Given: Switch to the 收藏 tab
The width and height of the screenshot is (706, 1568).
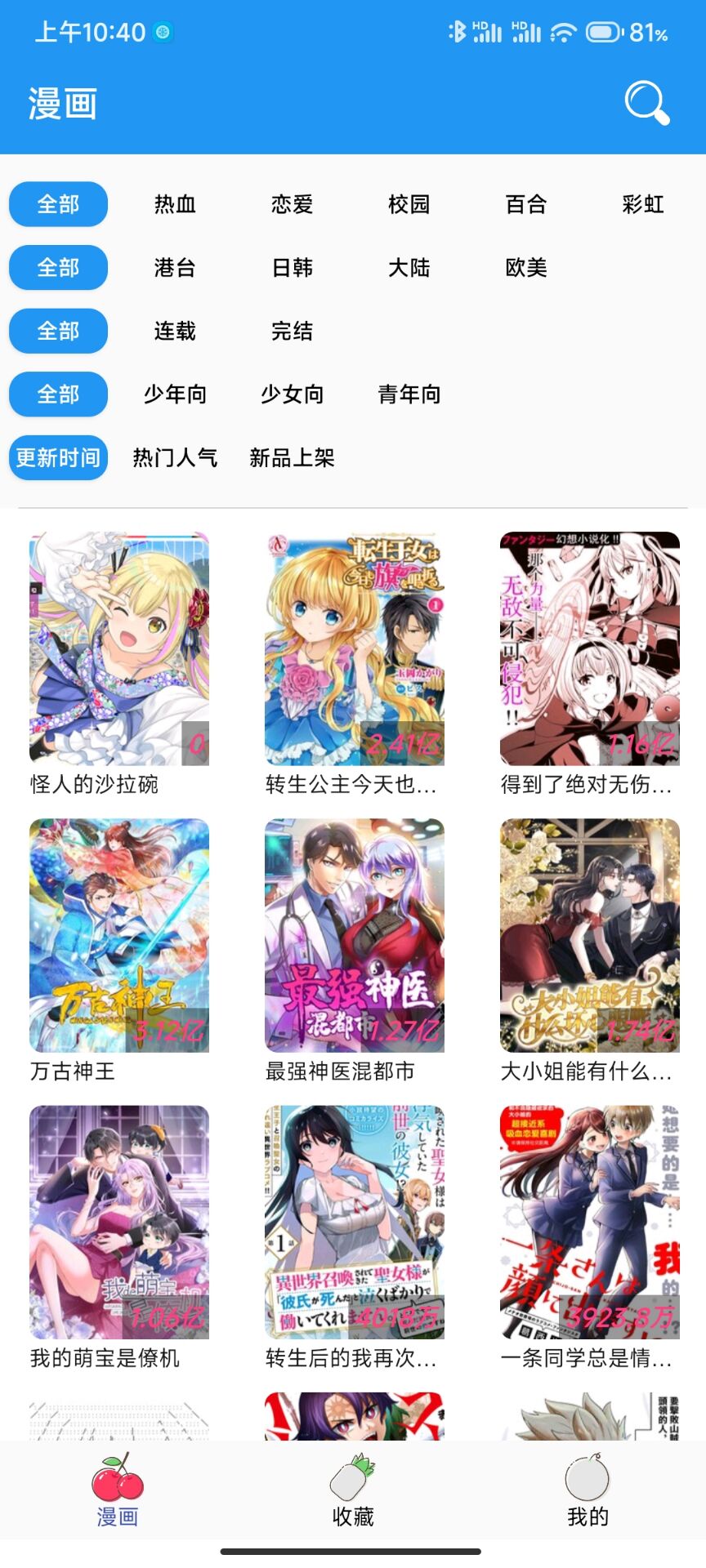Looking at the screenshot, I should click(353, 1491).
